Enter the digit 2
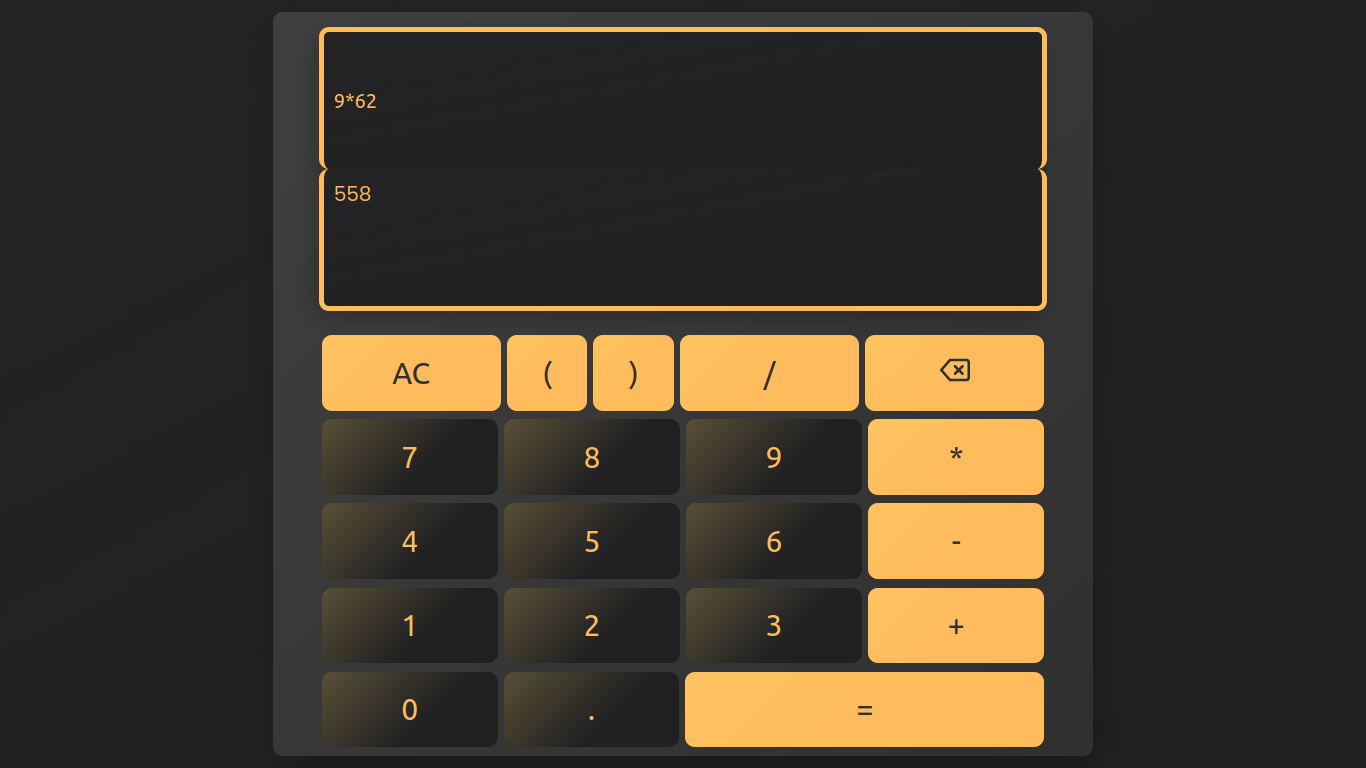 pyautogui.click(x=592, y=625)
